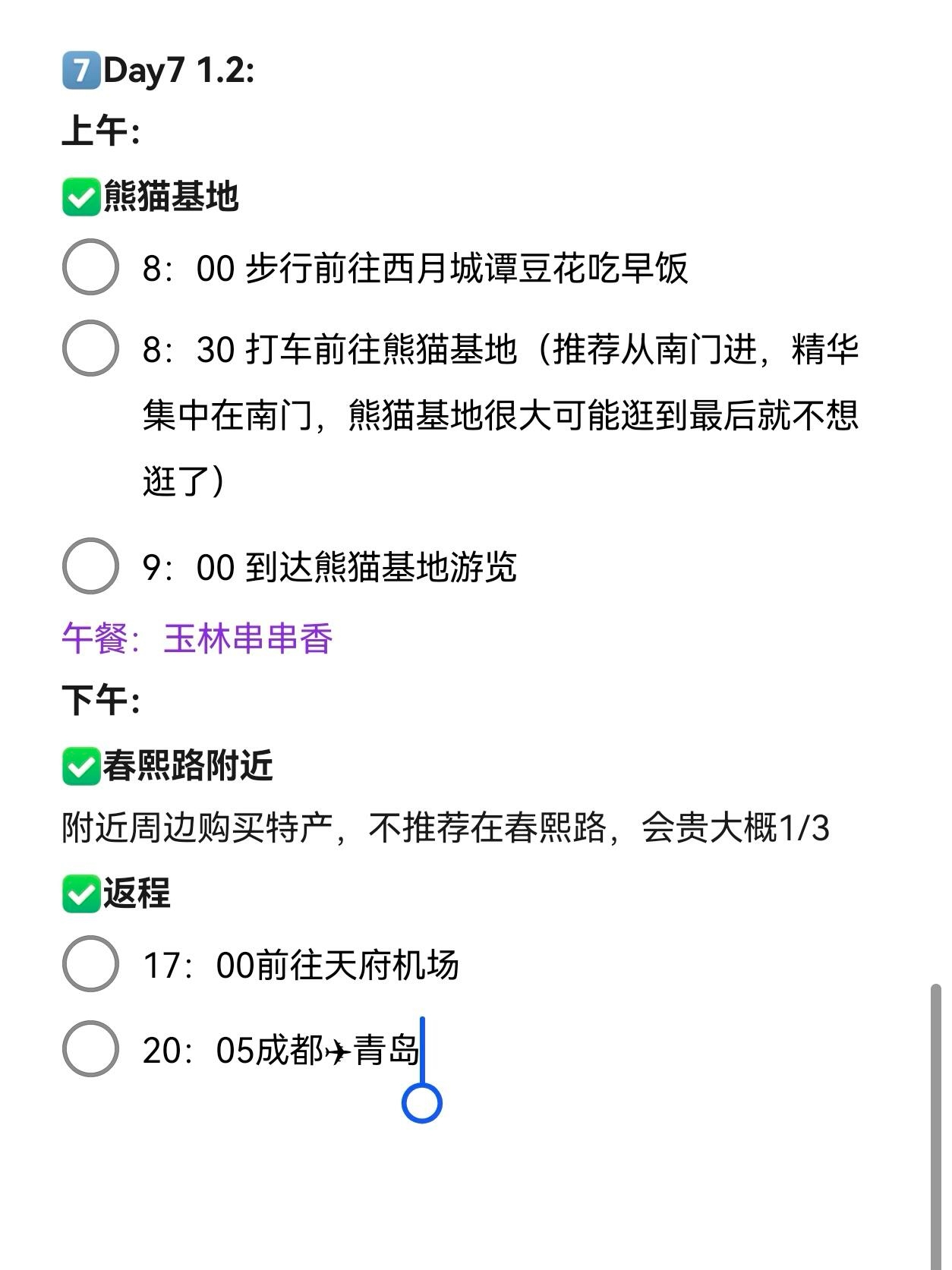The image size is (952, 1270).
Task: Mark the 20:05 成都 to 青岛 flight as done
Action: pyautogui.click(x=90, y=1049)
